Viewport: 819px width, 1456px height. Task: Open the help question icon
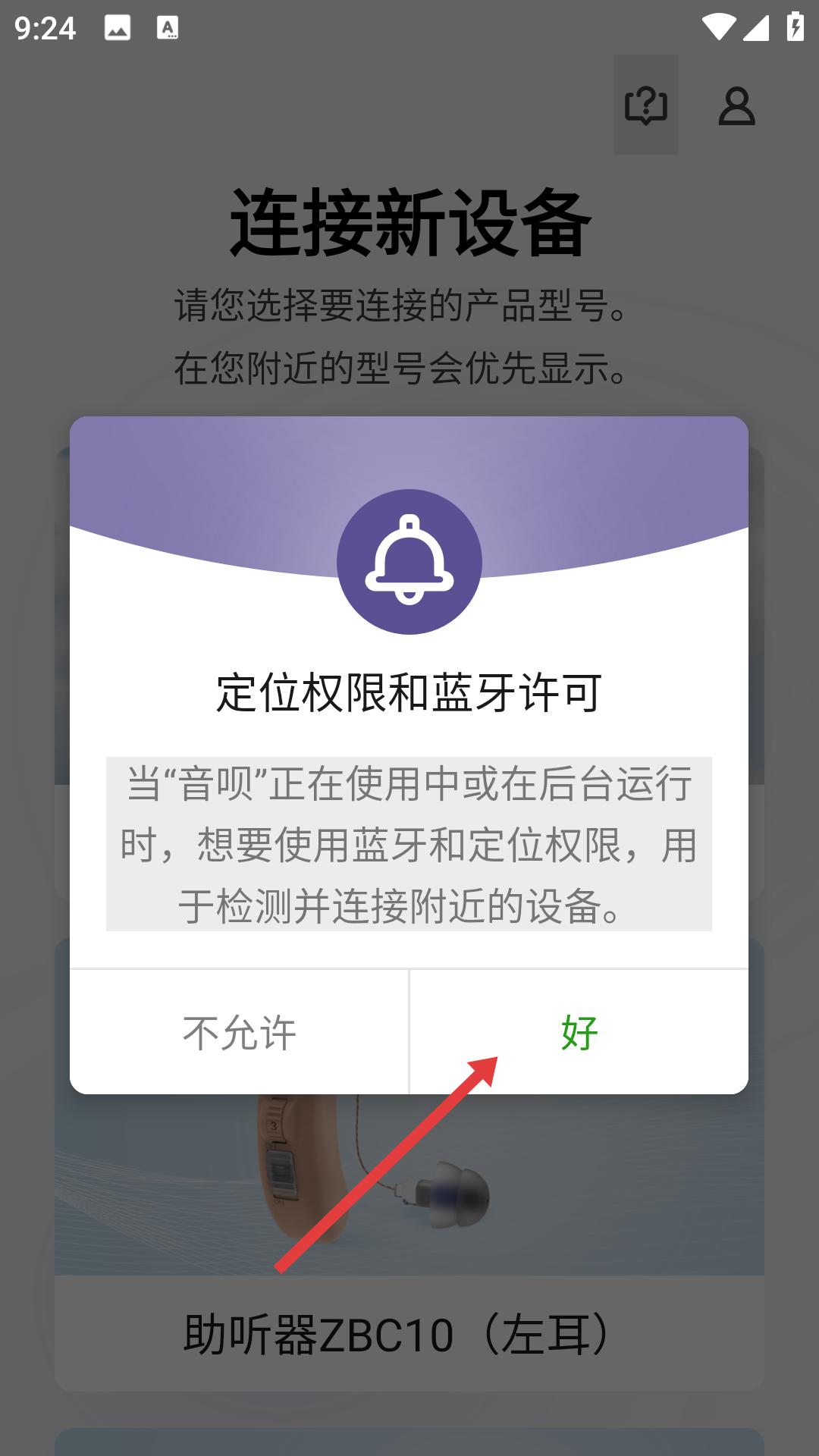pyautogui.click(x=646, y=105)
